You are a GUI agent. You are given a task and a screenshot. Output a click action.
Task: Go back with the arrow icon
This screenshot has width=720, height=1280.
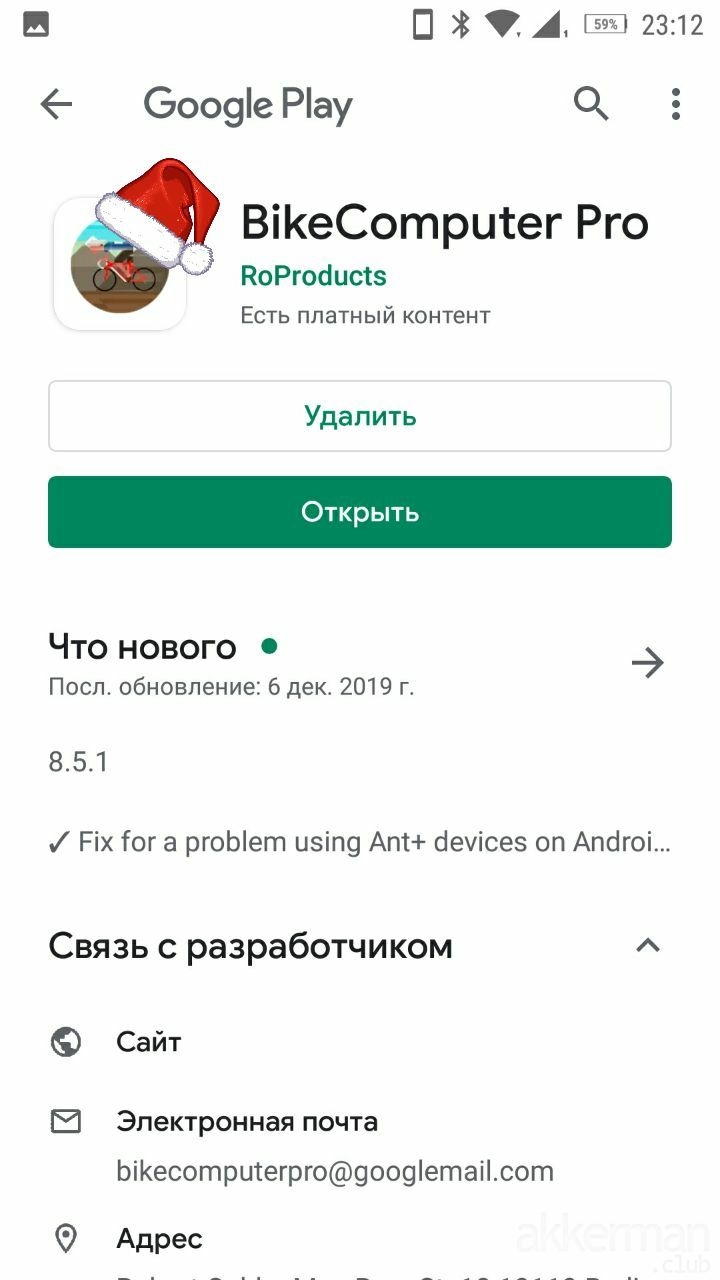56,104
